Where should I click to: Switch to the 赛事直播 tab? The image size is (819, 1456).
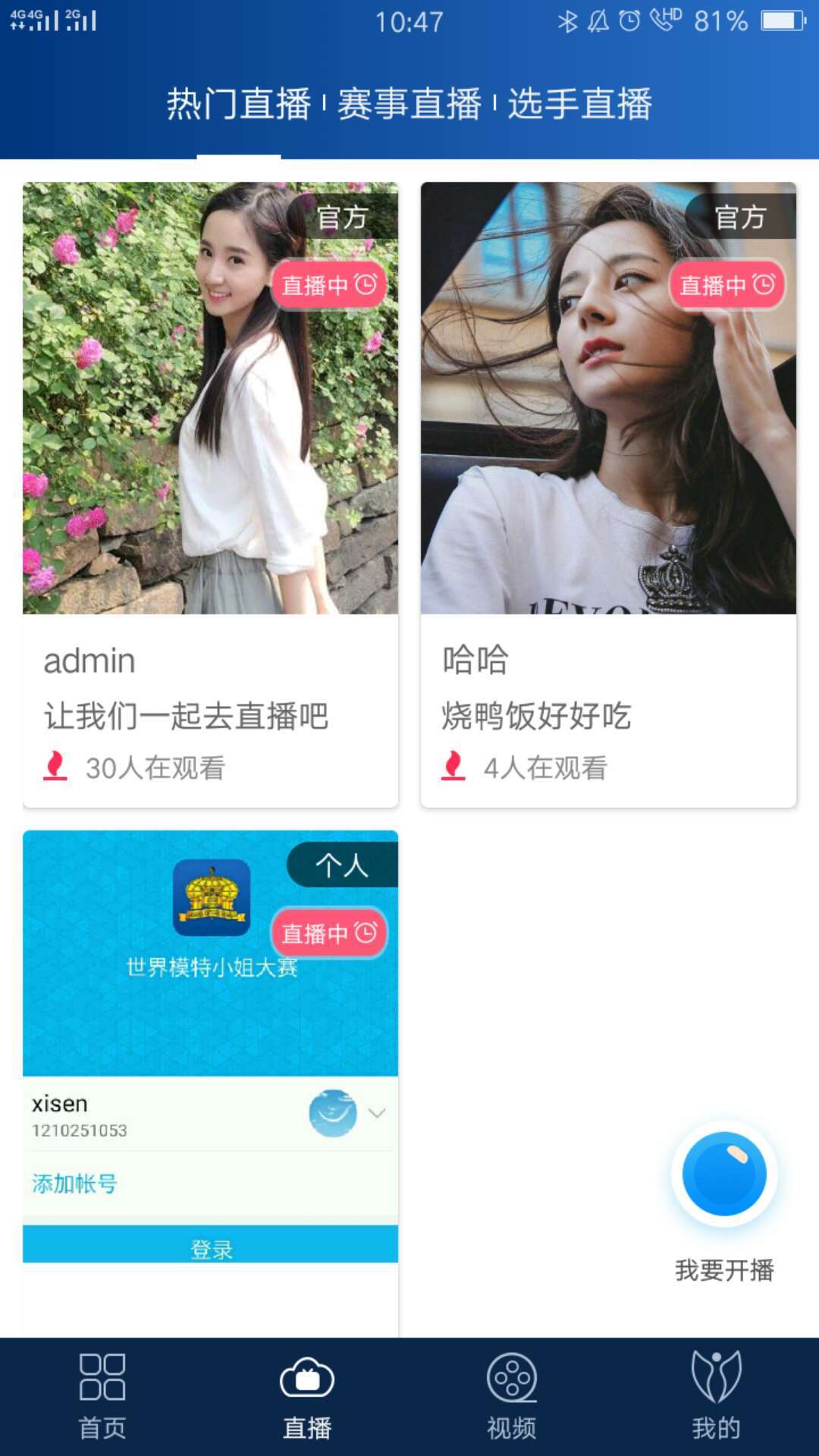click(x=409, y=104)
